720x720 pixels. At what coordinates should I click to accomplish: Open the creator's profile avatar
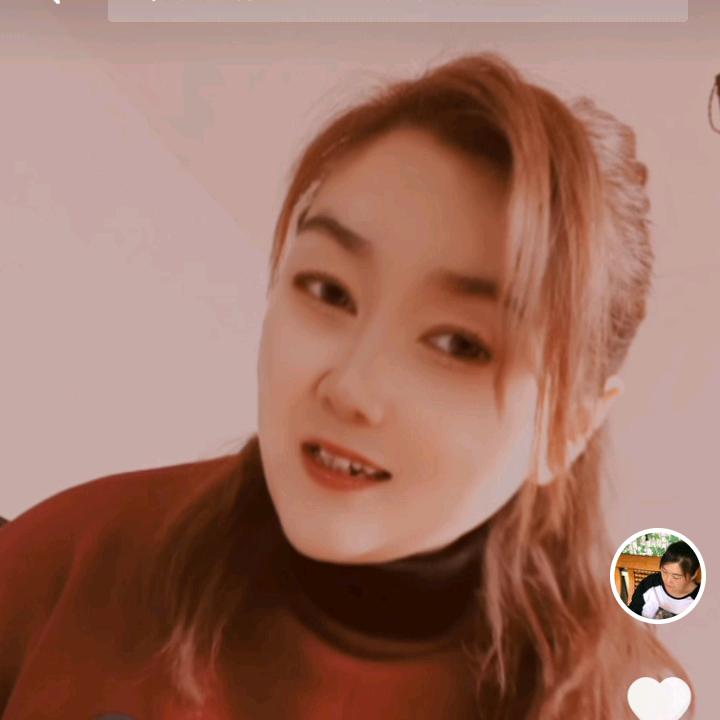[657, 576]
